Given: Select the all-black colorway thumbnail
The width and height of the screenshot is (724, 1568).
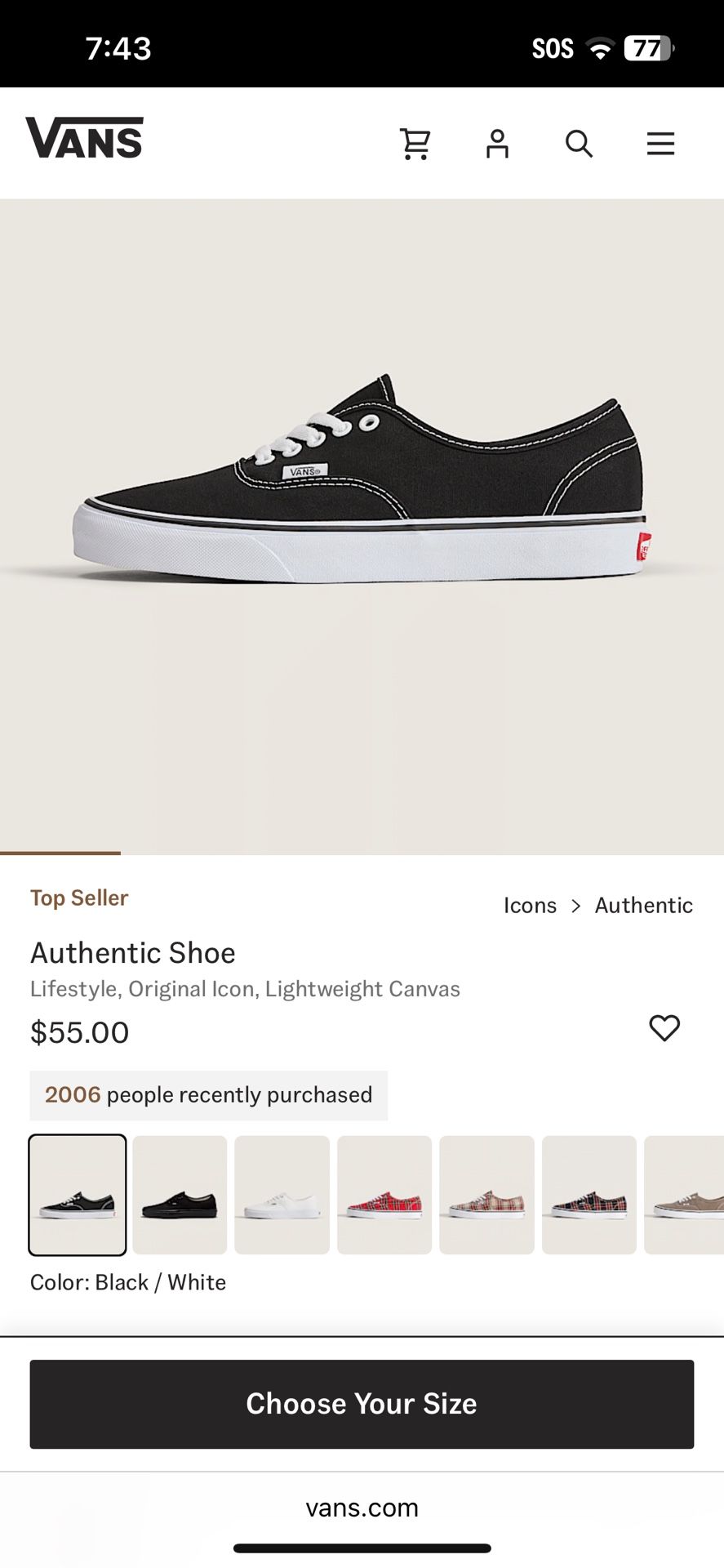Looking at the screenshot, I should tap(179, 1195).
